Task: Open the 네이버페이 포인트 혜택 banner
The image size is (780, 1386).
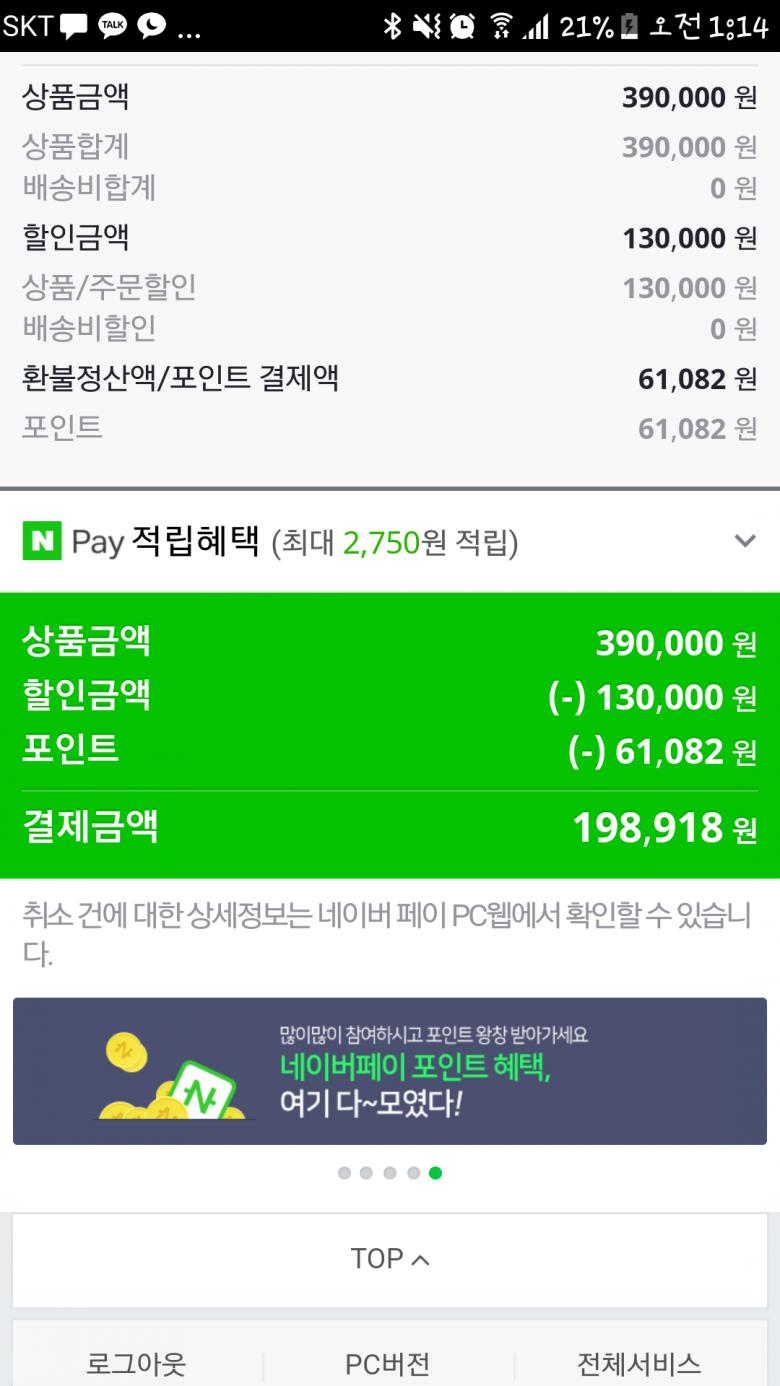Action: (x=390, y=1071)
